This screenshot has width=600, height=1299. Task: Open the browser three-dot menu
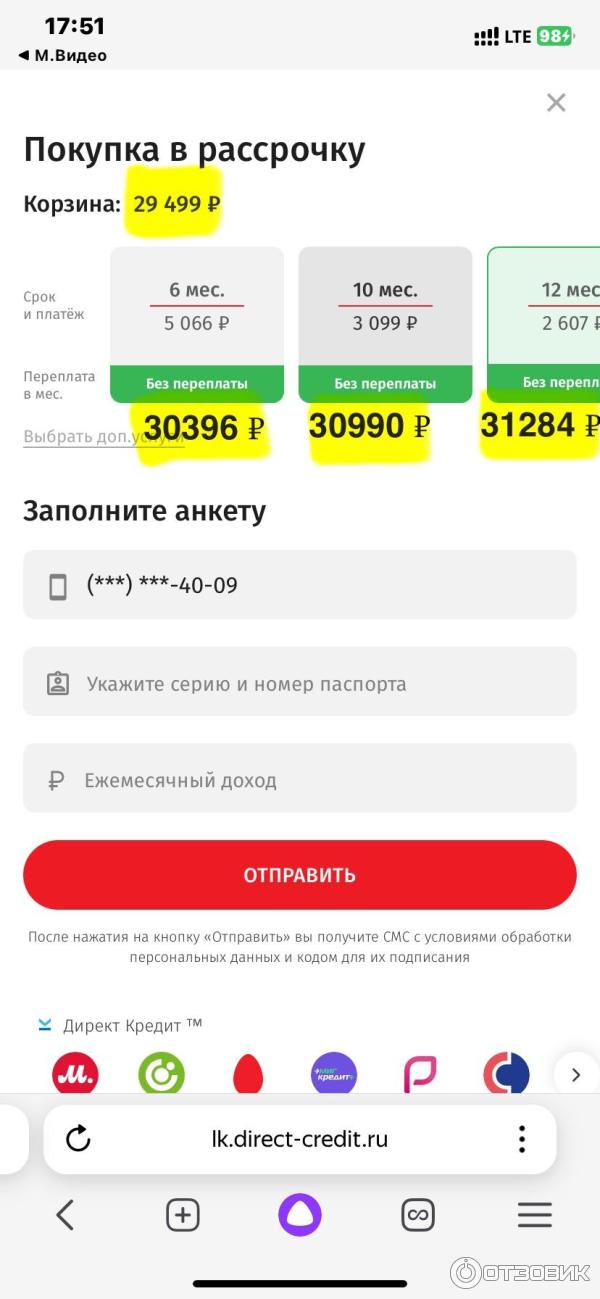point(521,1139)
